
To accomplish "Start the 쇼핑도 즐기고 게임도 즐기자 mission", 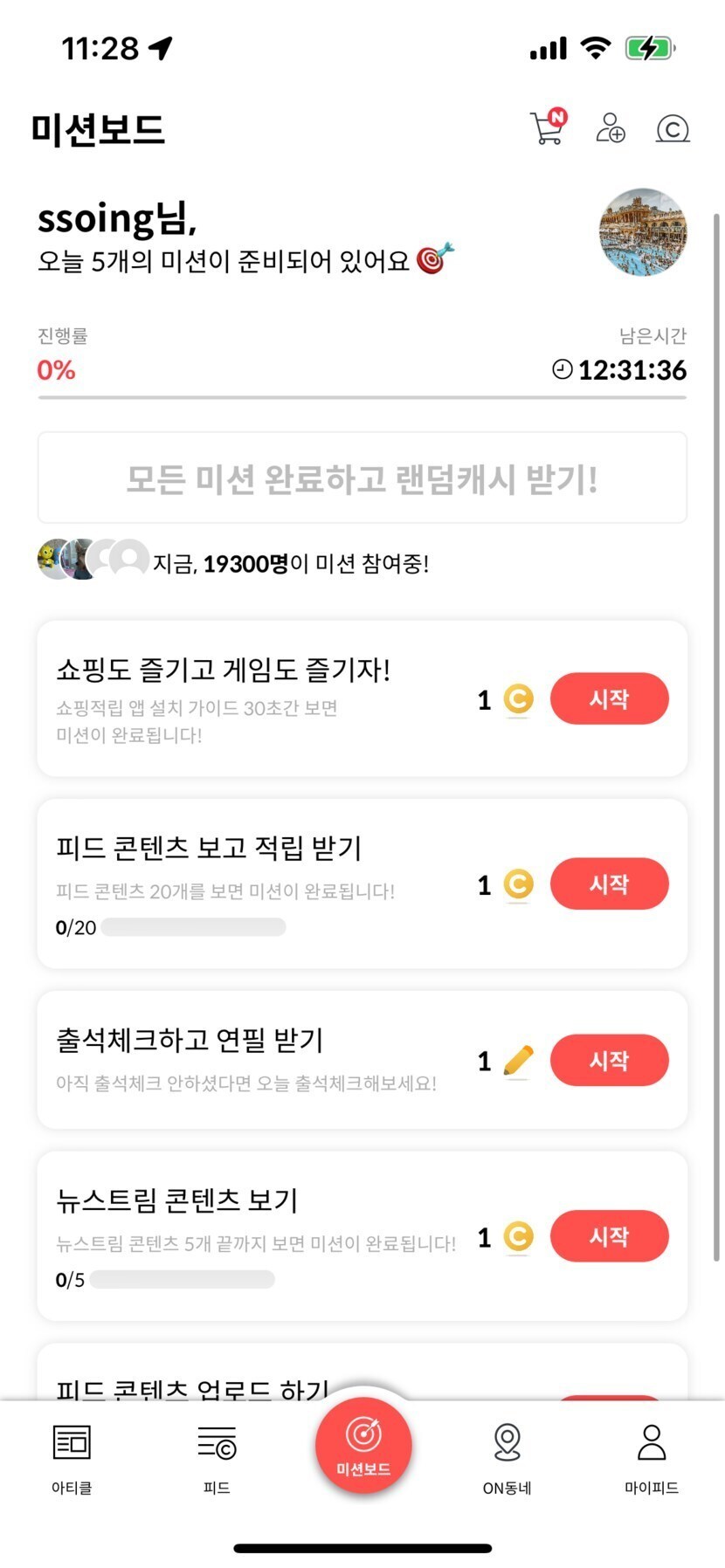I will (x=609, y=698).
